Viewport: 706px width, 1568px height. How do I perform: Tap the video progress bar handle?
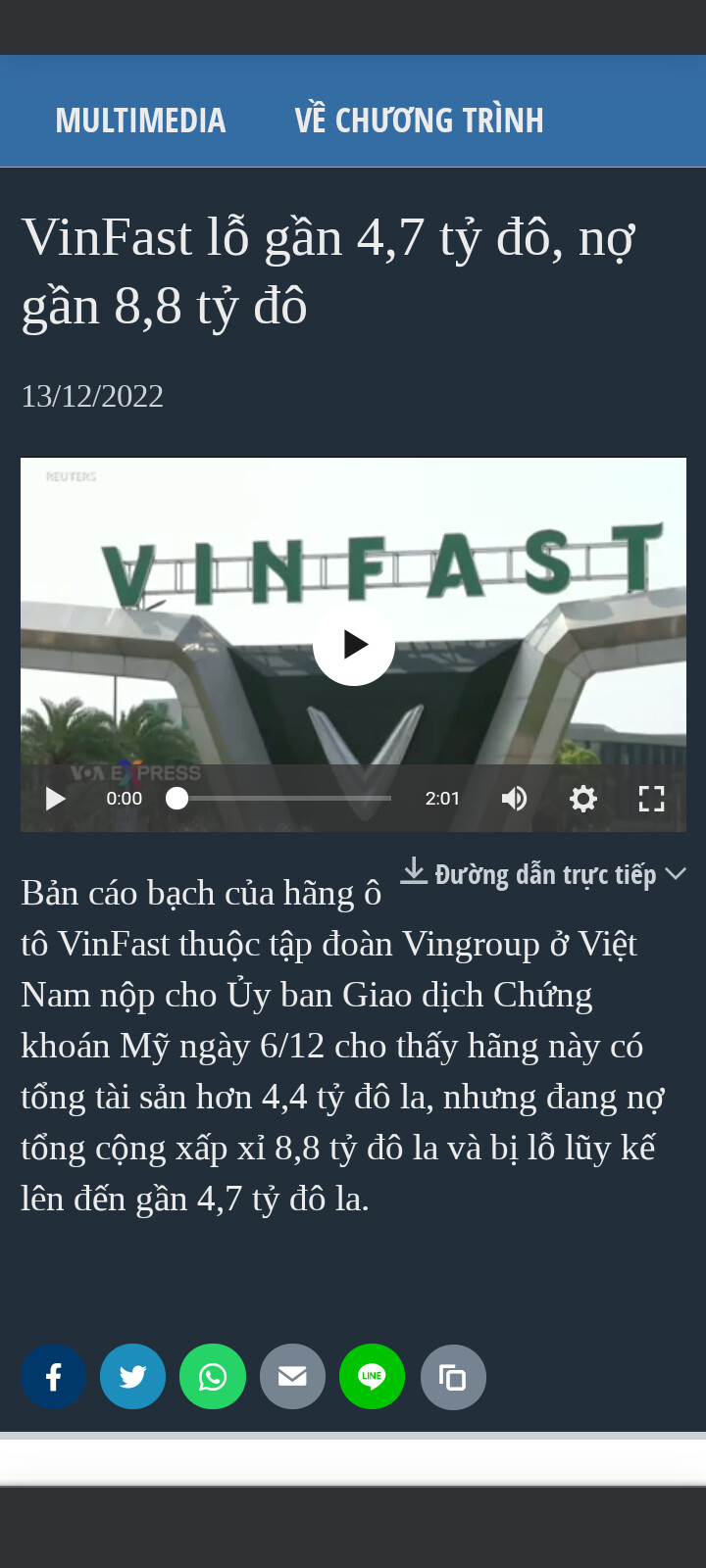(x=176, y=799)
